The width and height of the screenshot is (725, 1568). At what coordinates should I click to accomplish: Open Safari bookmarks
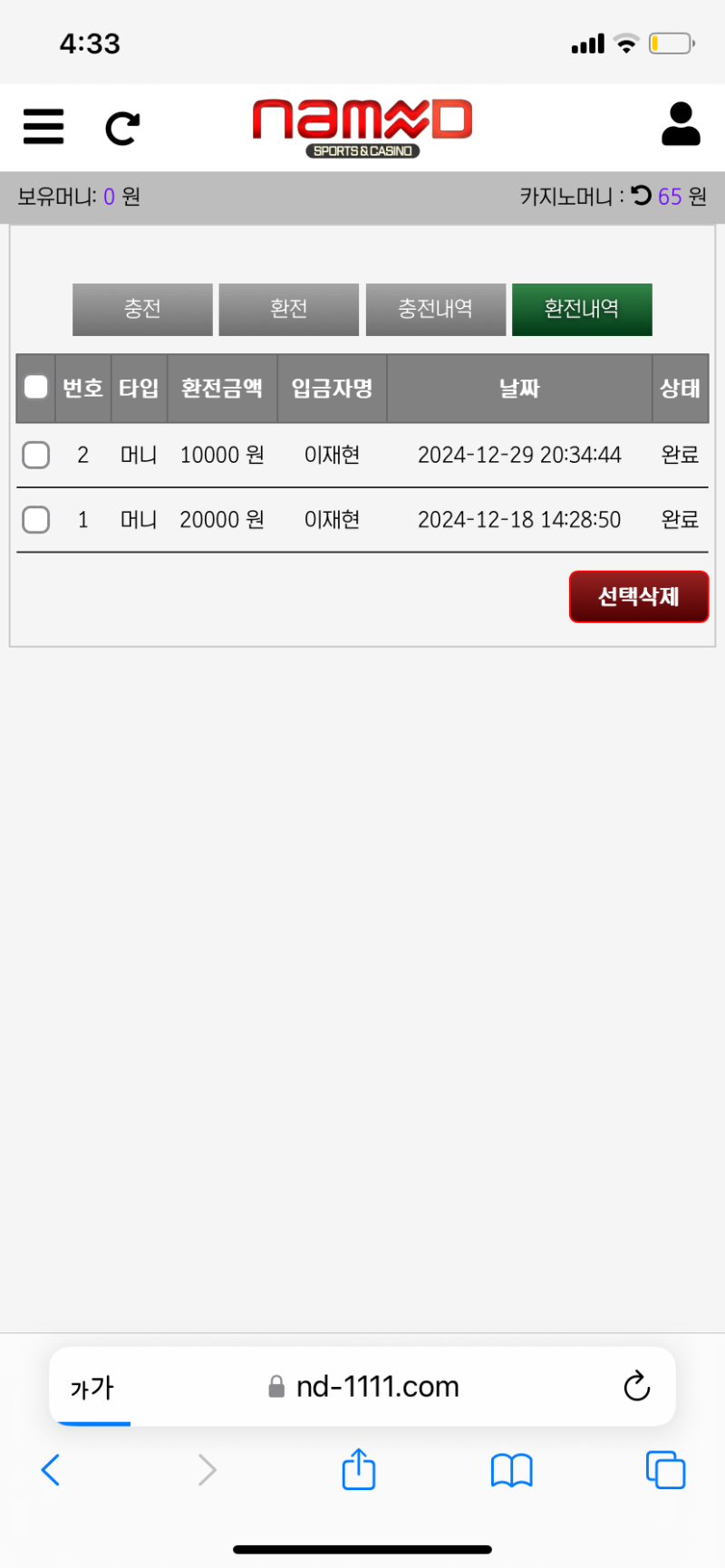(511, 1469)
